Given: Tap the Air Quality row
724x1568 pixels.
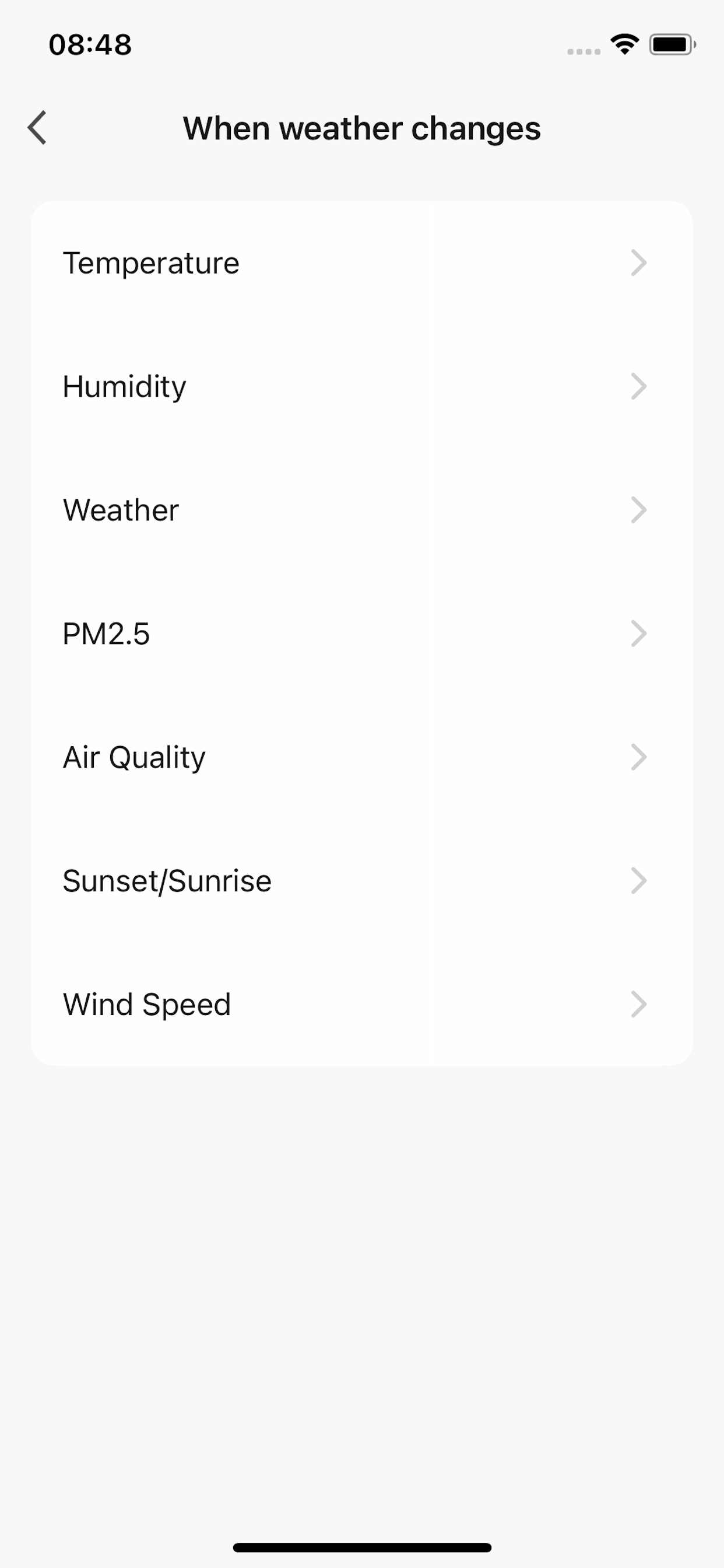Looking at the screenshot, I should tap(362, 757).
